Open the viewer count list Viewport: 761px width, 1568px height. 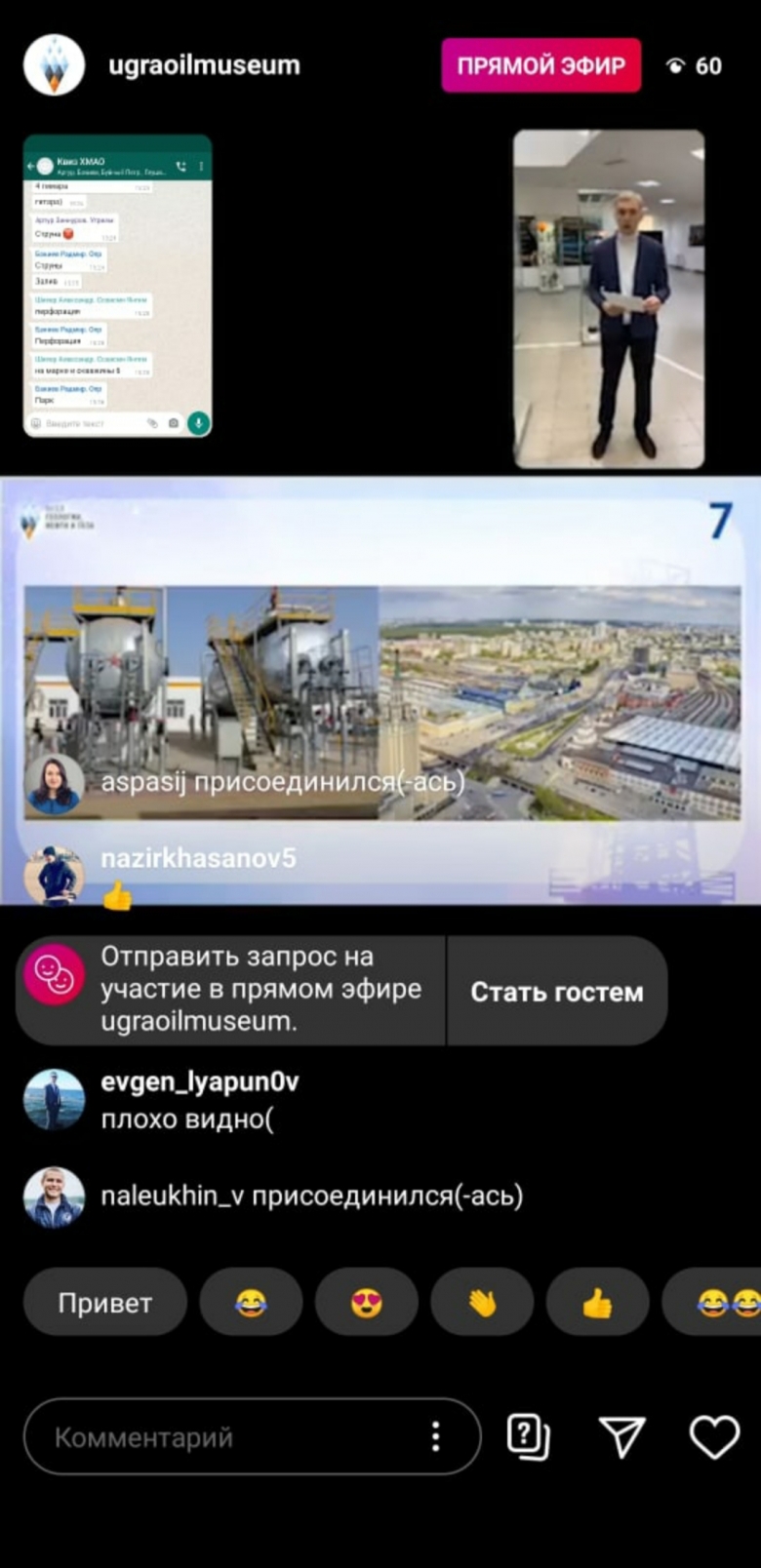coord(694,66)
